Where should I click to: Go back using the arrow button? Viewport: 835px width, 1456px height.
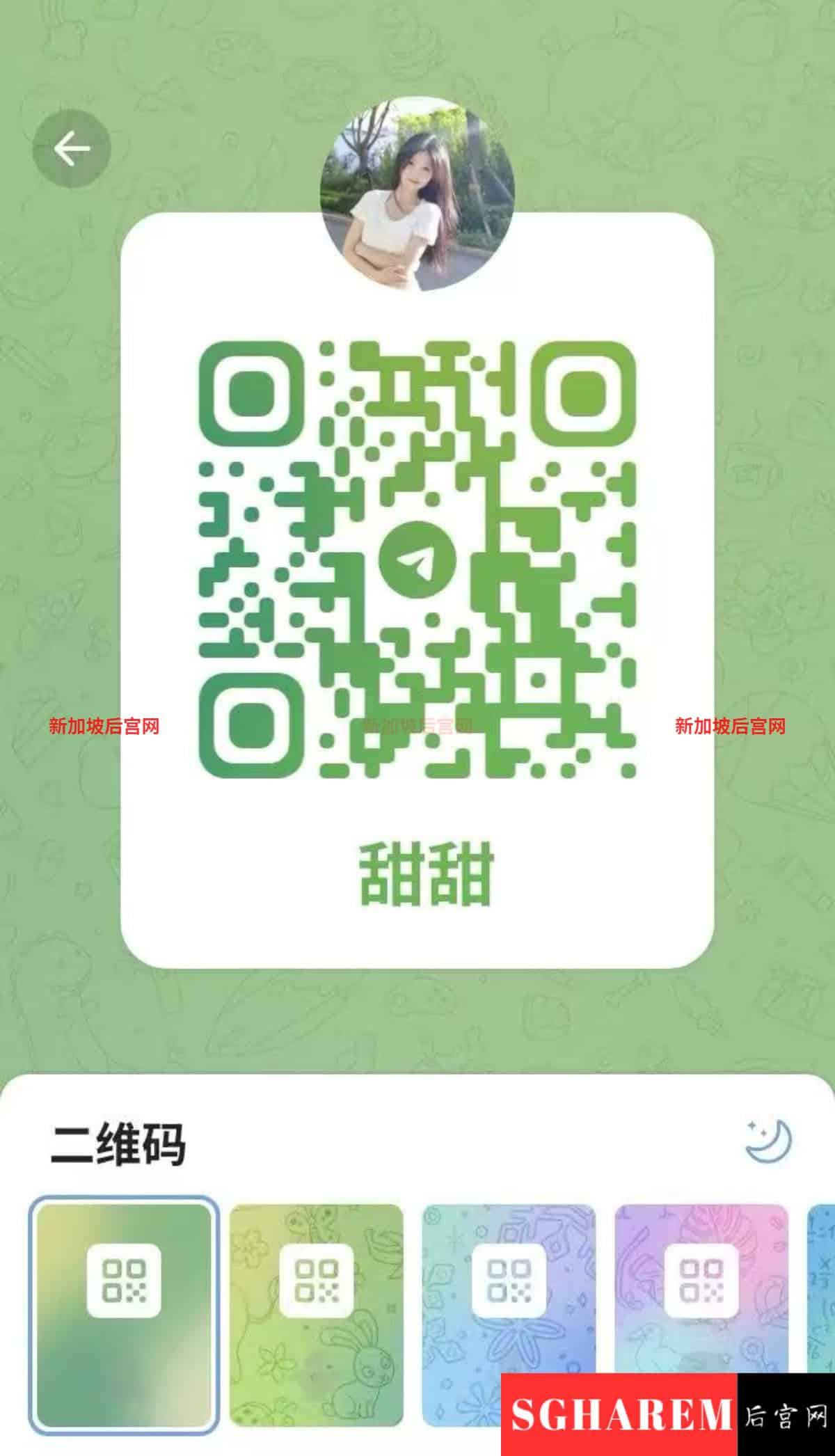click(x=72, y=148)
